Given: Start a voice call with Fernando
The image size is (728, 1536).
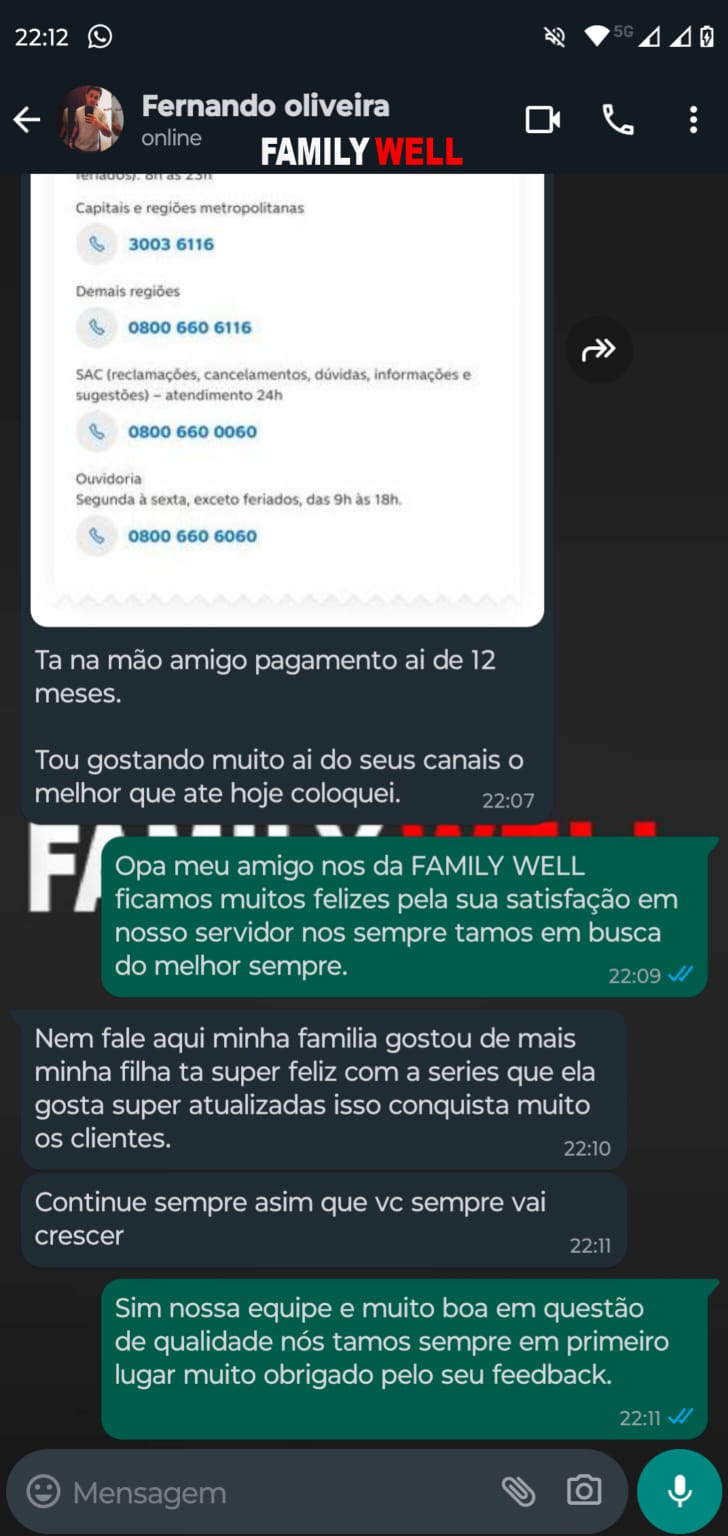Looking at the screenshot, I should [x=617, y=120].
